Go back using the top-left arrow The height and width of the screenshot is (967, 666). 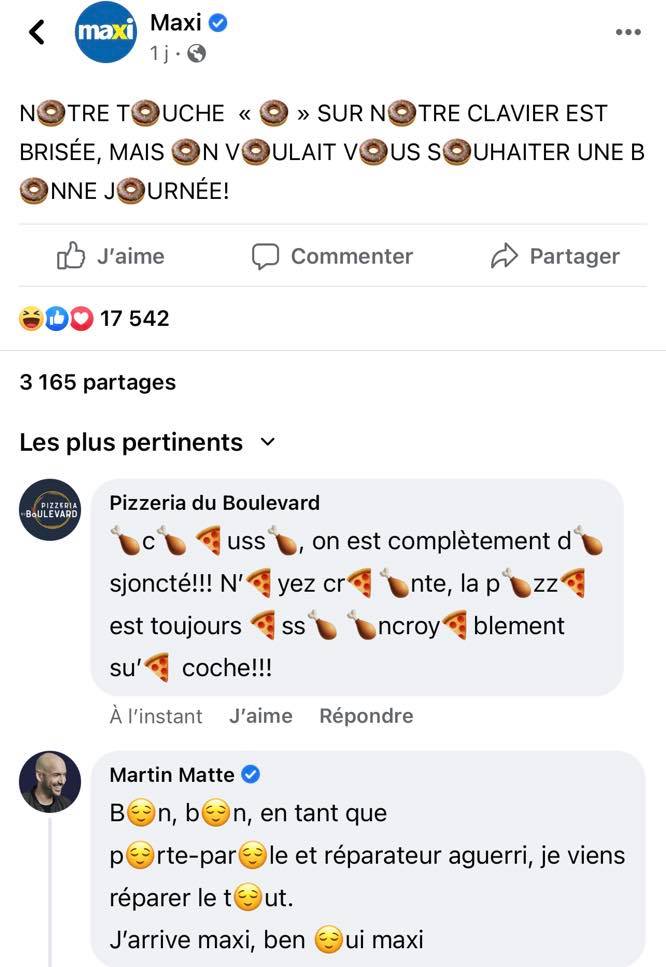(37, 33)
